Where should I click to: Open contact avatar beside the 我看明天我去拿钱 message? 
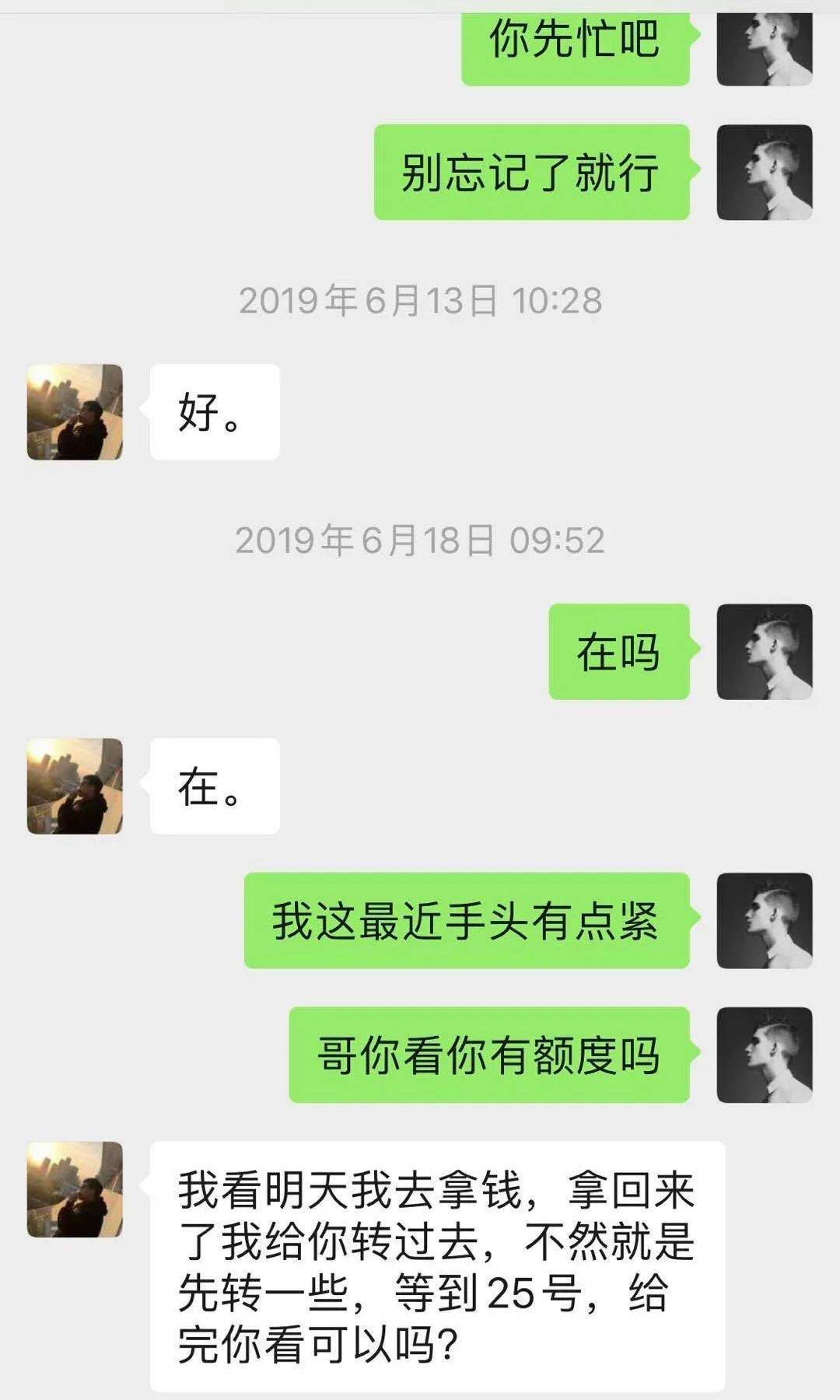point(75,1189)
